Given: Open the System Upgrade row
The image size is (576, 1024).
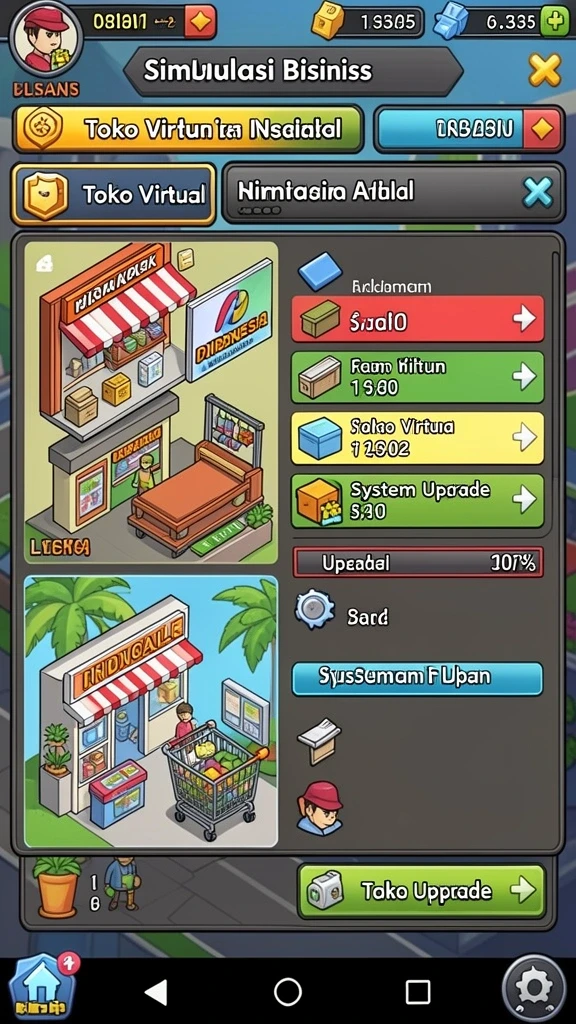Looking at the screenshot, I should click(x=417, y=500).
